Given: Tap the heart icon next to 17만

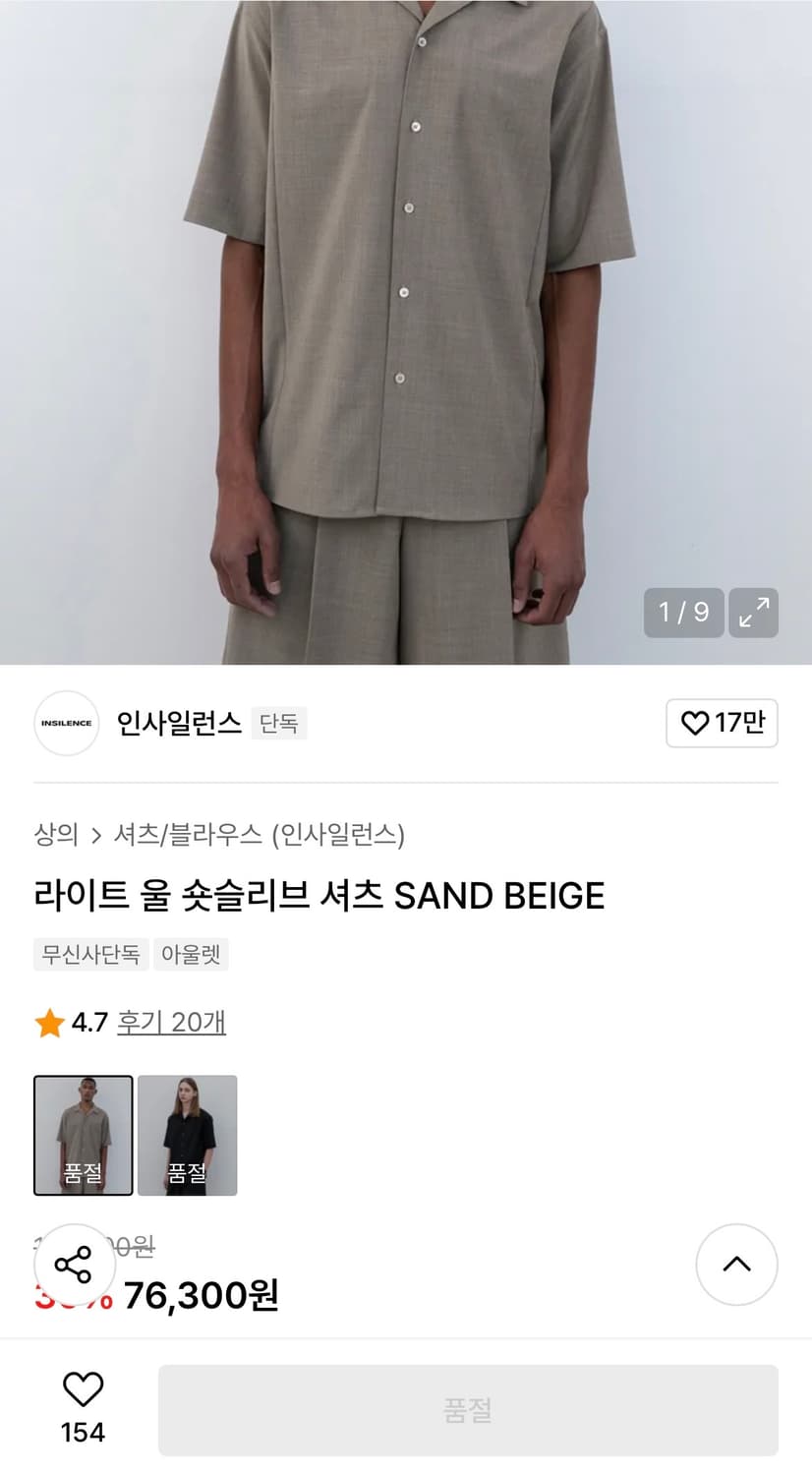Looking at the screenshot, I should click(695, 723).
